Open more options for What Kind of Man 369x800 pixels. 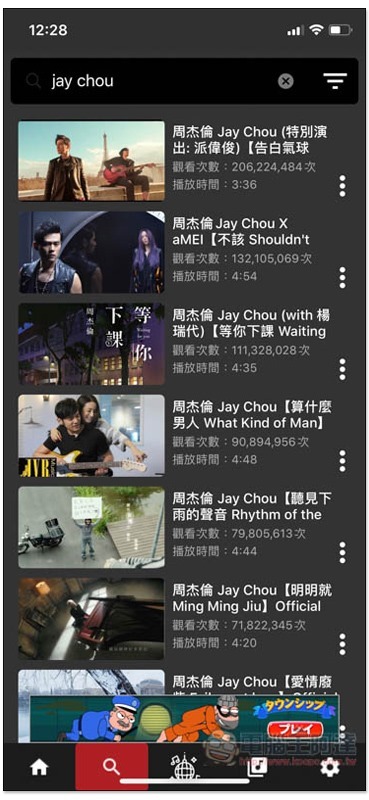[x=342, y=461]
